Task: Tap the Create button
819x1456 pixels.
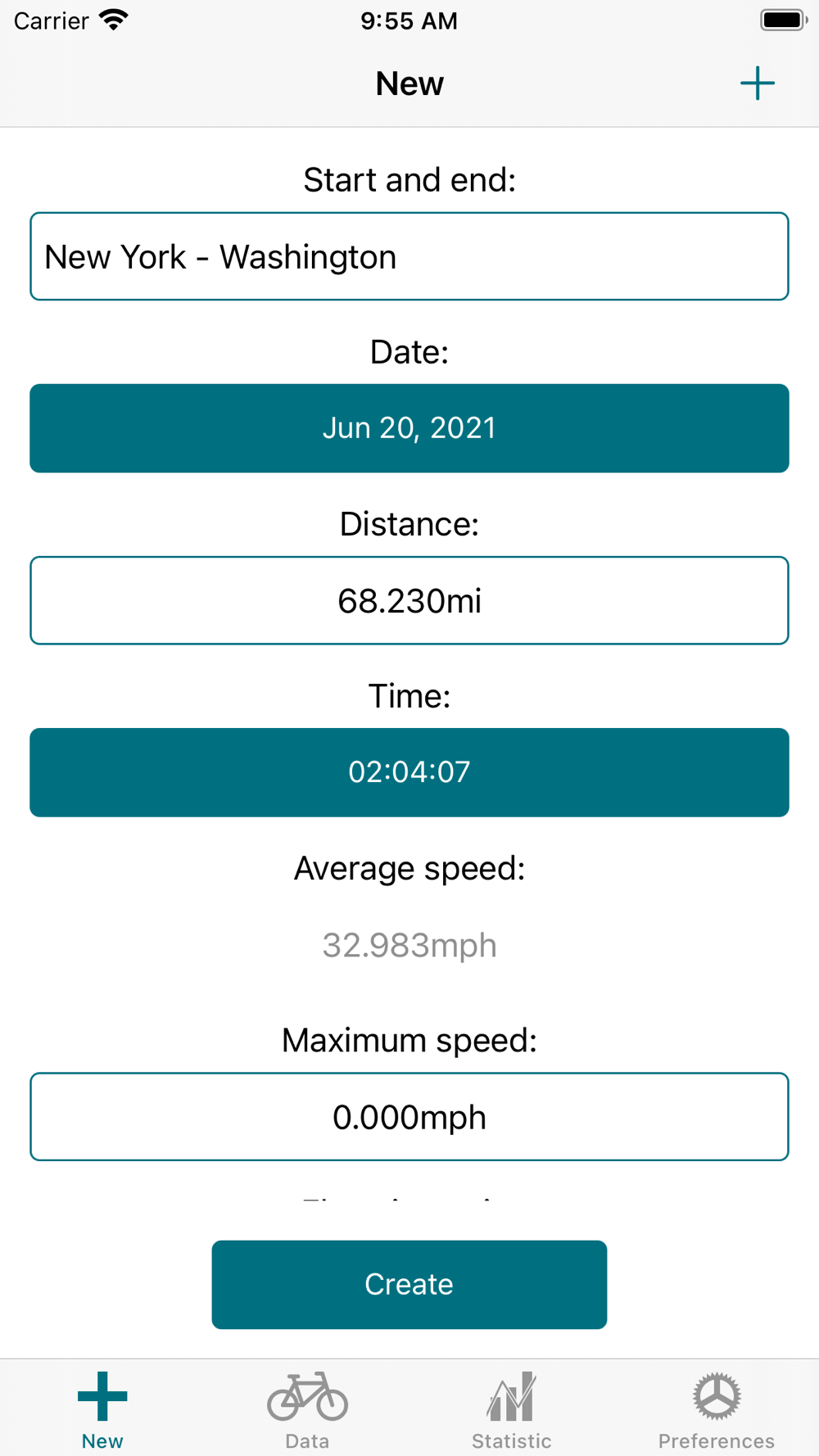Action: [x=409, y=1284]
